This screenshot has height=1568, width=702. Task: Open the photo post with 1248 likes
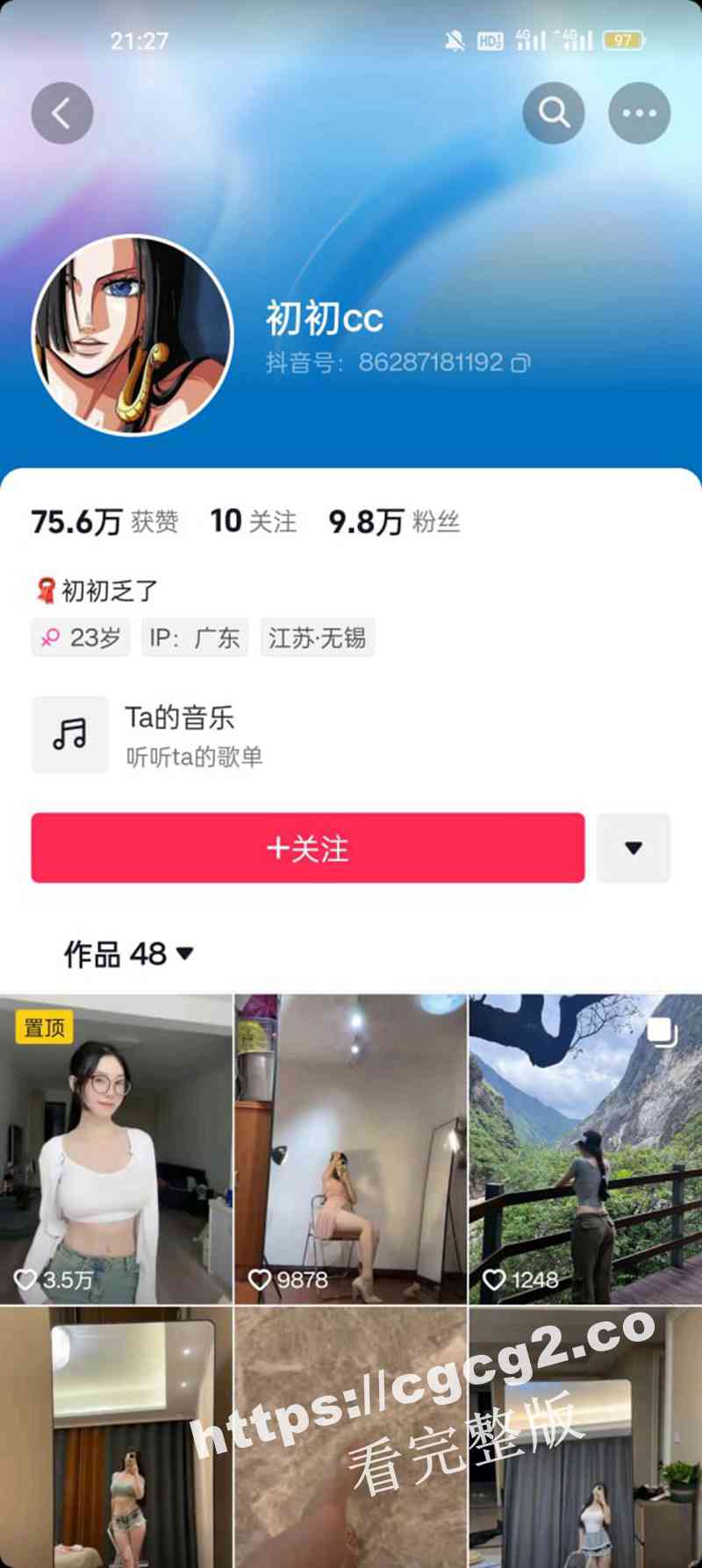[x=585, y=1148]
